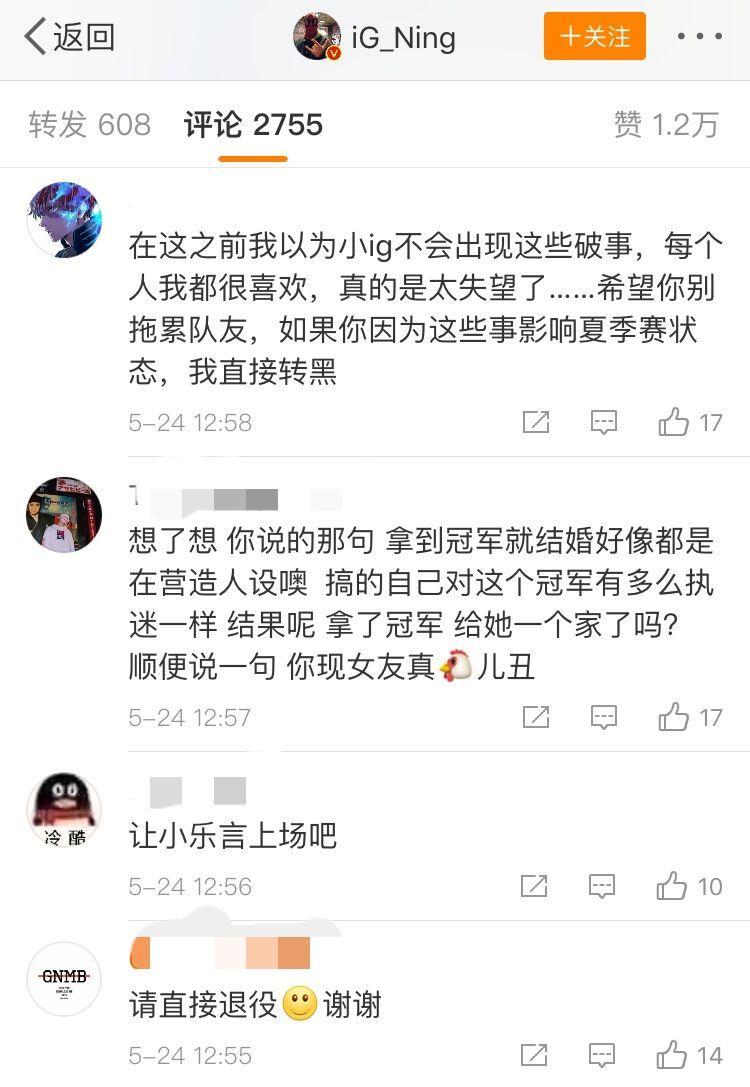
Task: View the 赞 1.2万 likes tab
Action: click(666, 125)
